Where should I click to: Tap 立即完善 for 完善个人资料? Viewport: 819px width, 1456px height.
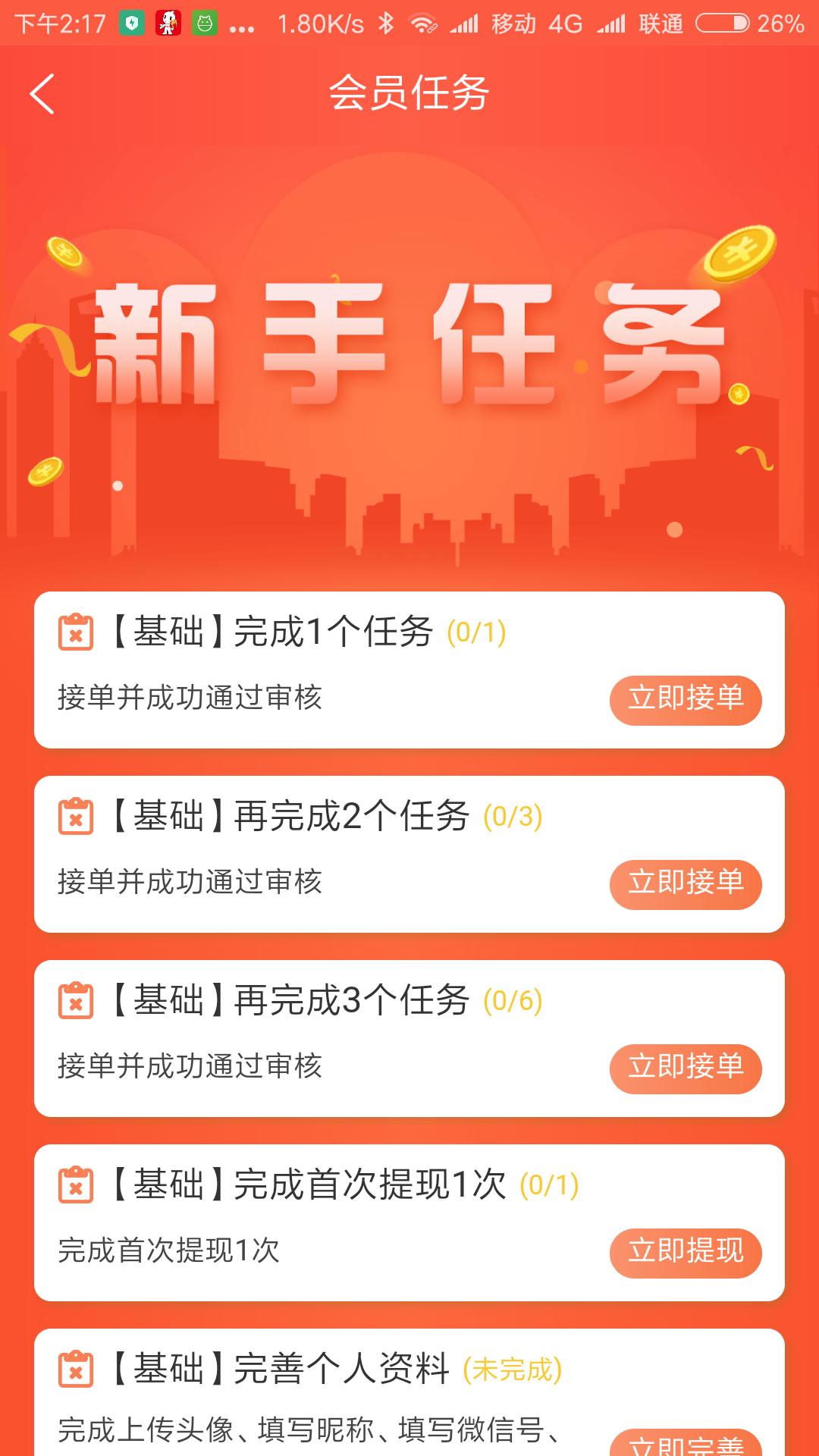pyautogui.click(x=686, y=1443)
